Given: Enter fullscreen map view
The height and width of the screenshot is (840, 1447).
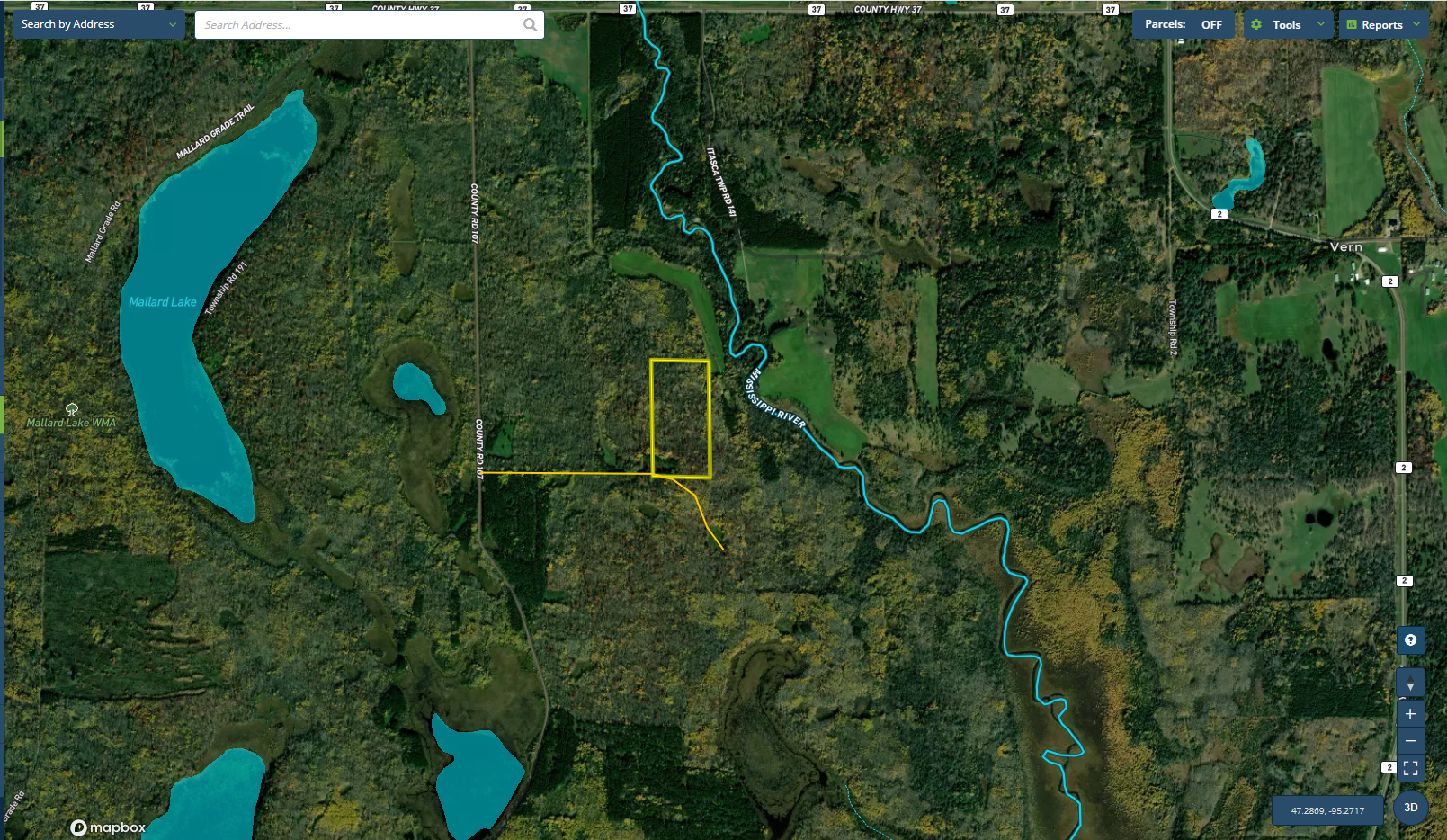Looking at the screenshot, I should point(1410,768).
